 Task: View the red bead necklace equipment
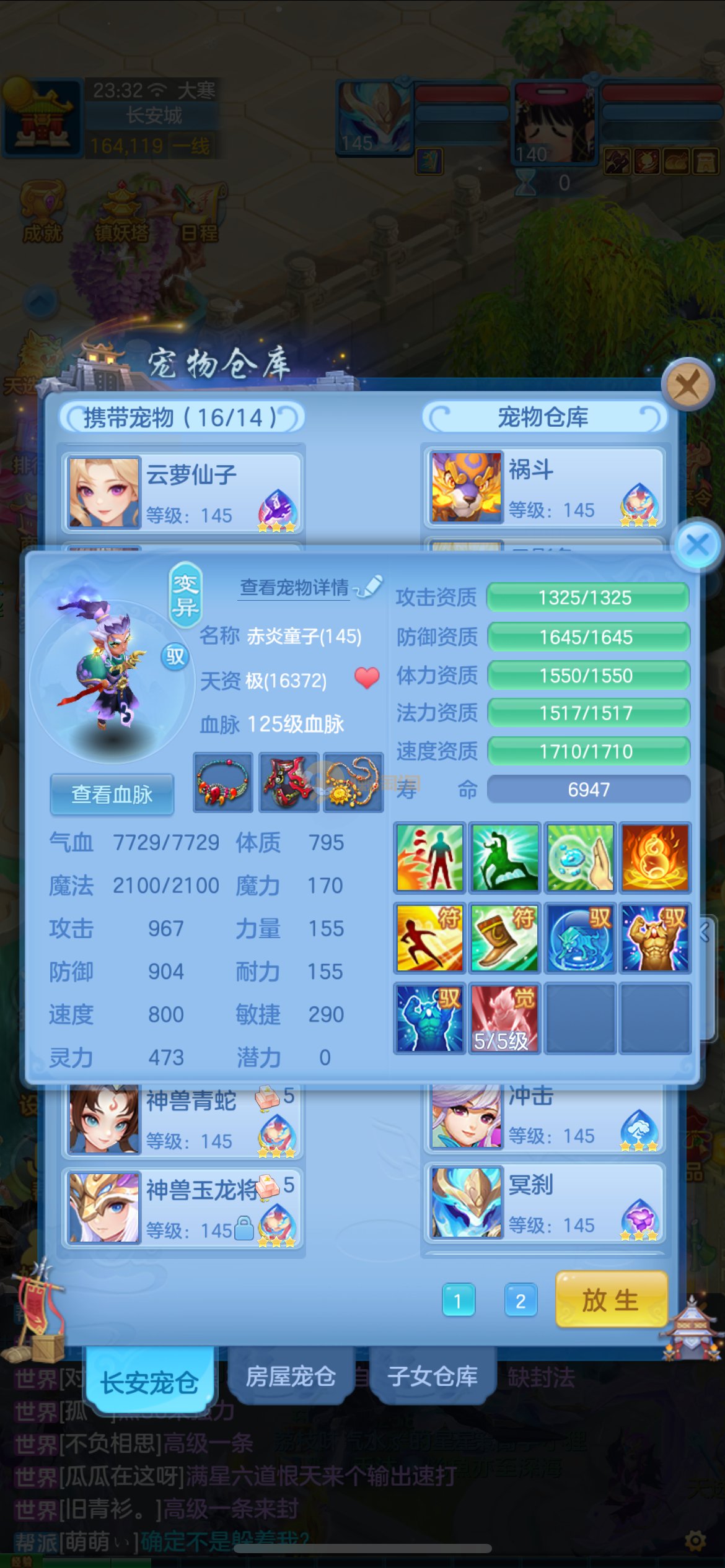pyautogui.click(x=223, y=783)
